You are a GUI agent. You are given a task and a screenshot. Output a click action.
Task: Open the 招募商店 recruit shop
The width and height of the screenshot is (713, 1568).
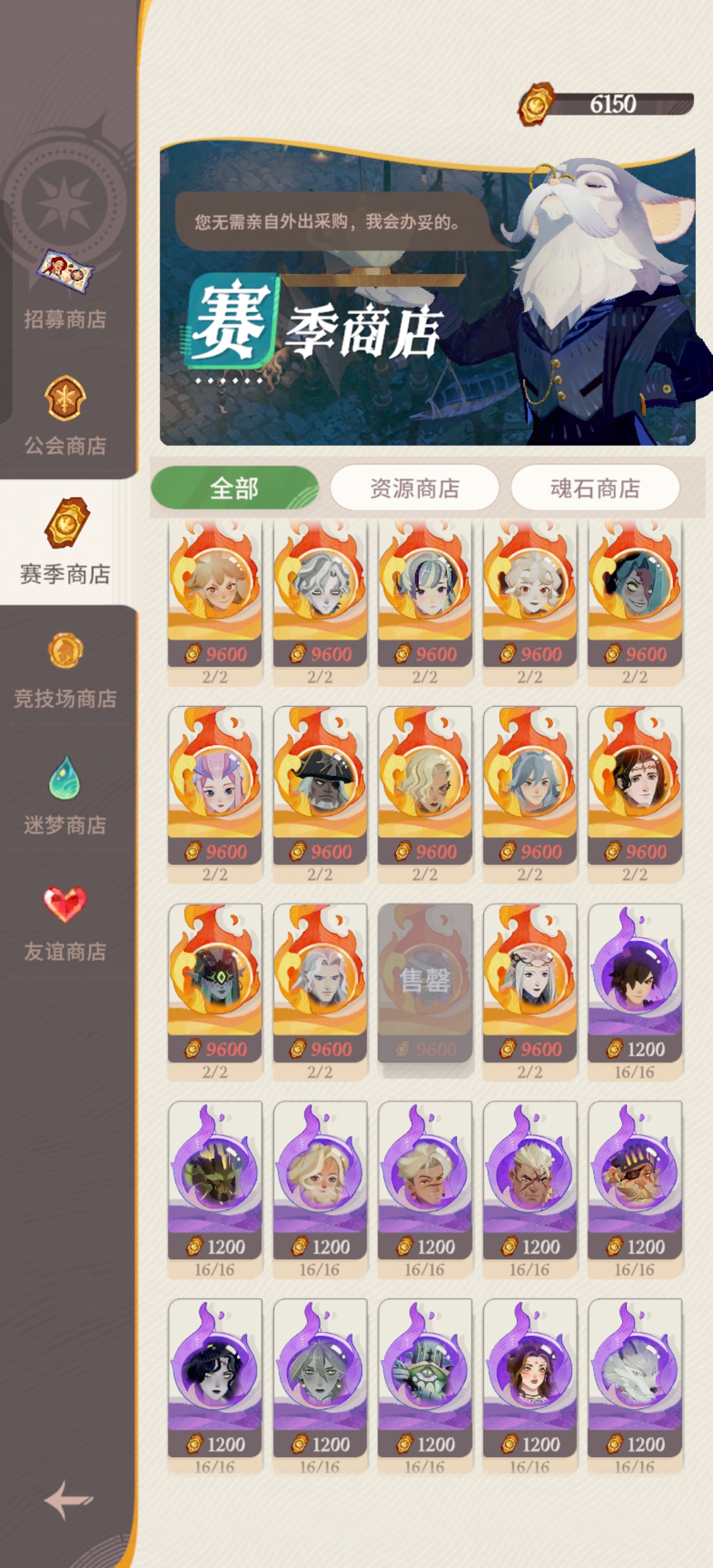(65, 289)
